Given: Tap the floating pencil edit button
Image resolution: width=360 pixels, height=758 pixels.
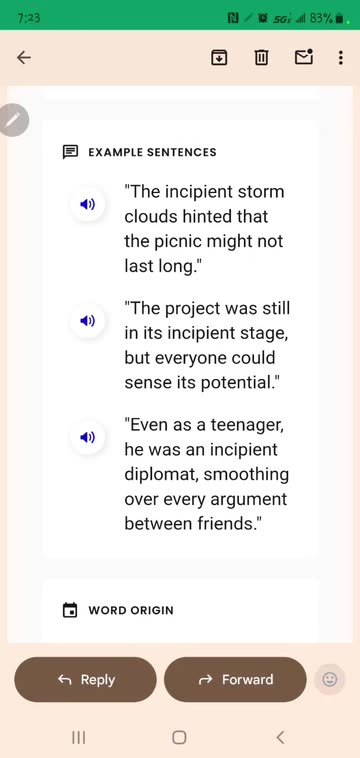Looking at the screenshot, I should coord(13,119).
